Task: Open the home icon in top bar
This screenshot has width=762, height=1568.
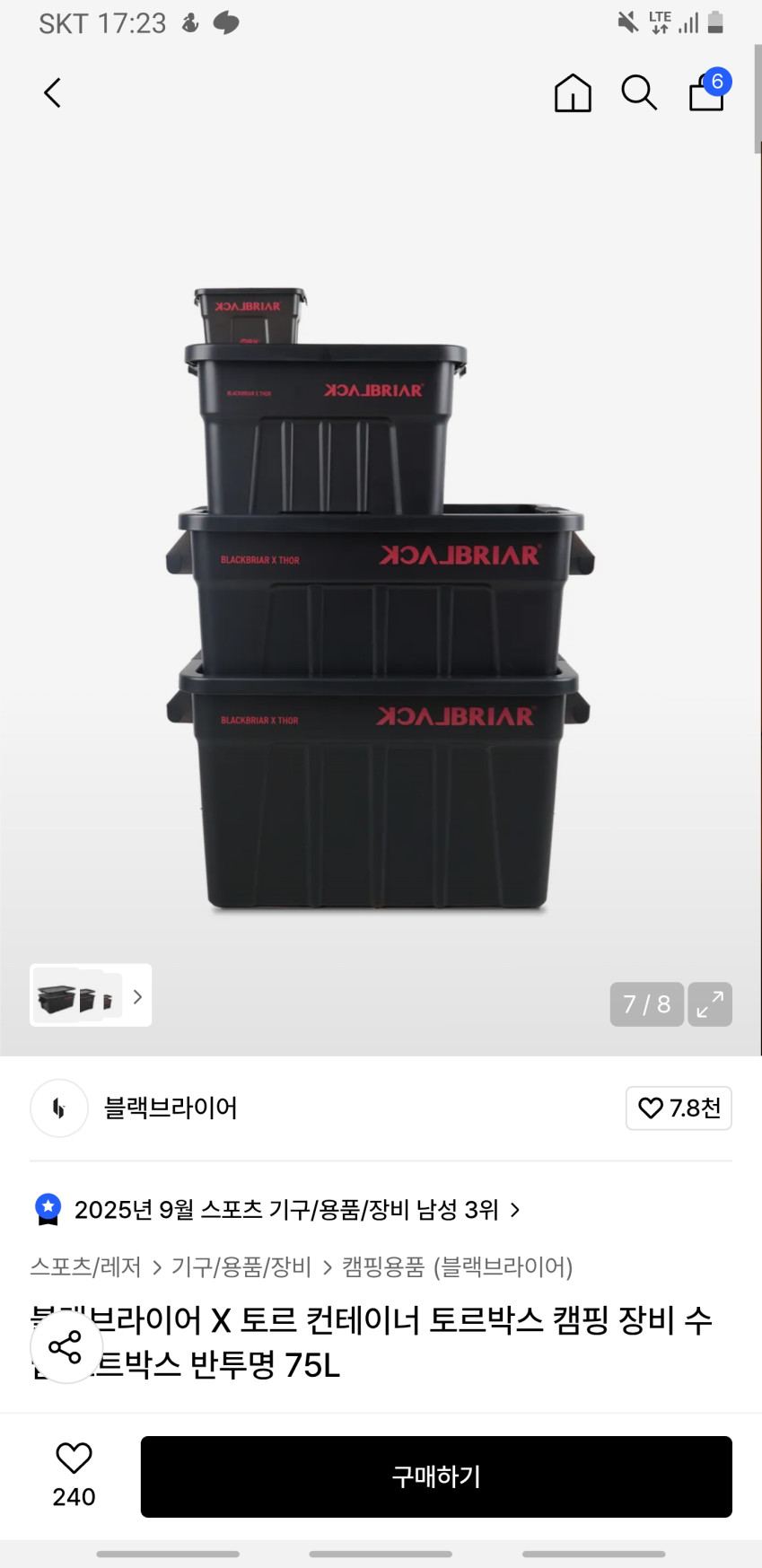Action: (573, 92)
